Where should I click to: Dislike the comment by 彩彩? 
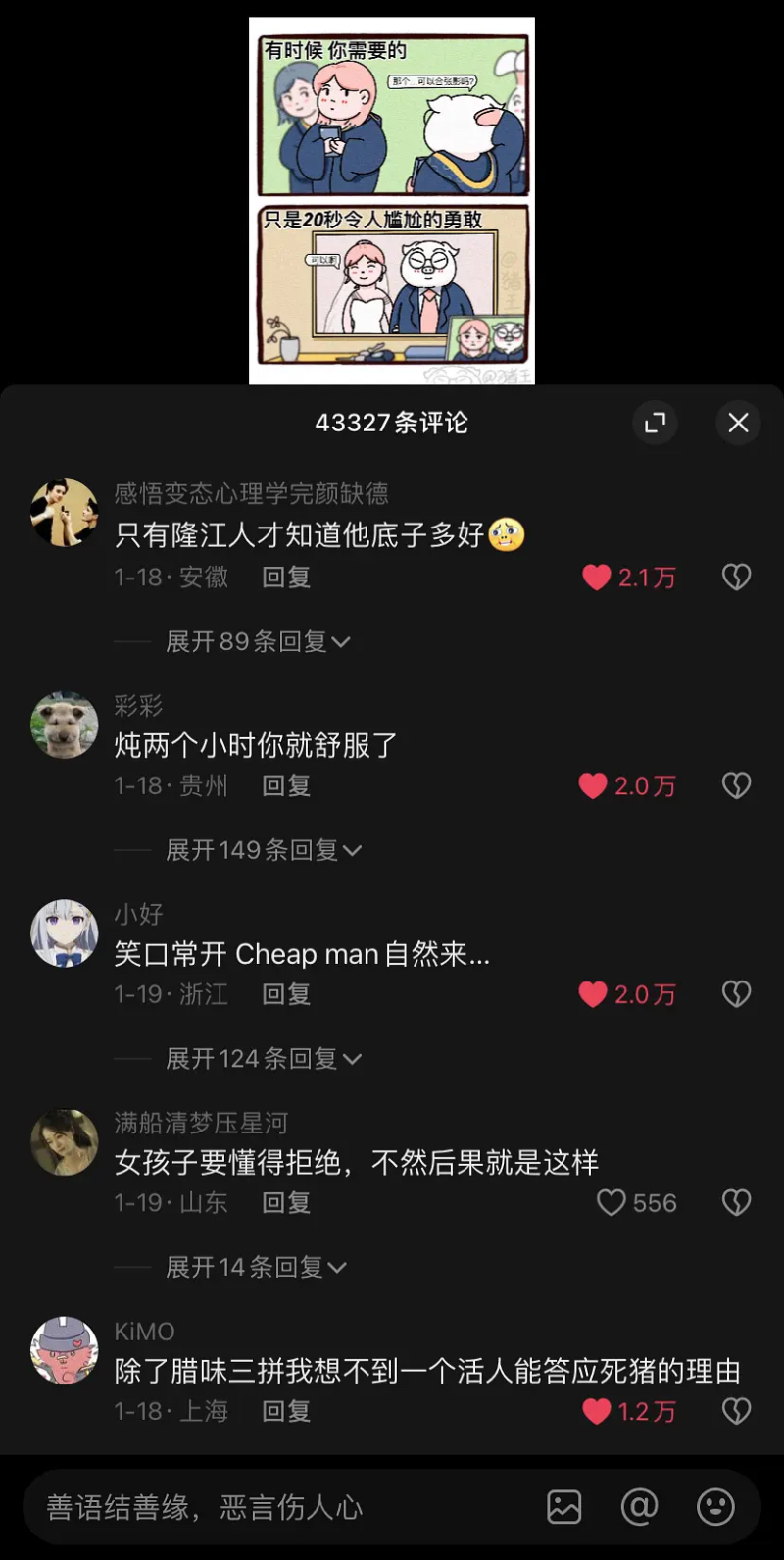point(736,785)
